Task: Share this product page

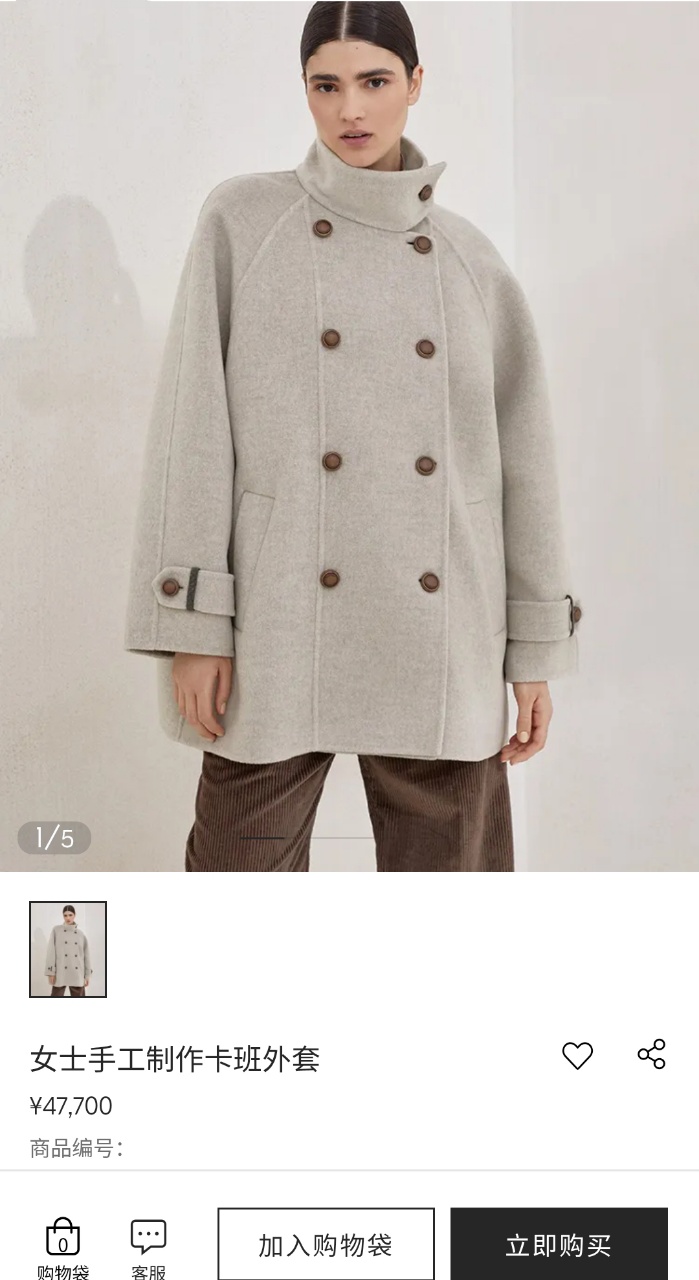Action: (x=651, y=1054)
